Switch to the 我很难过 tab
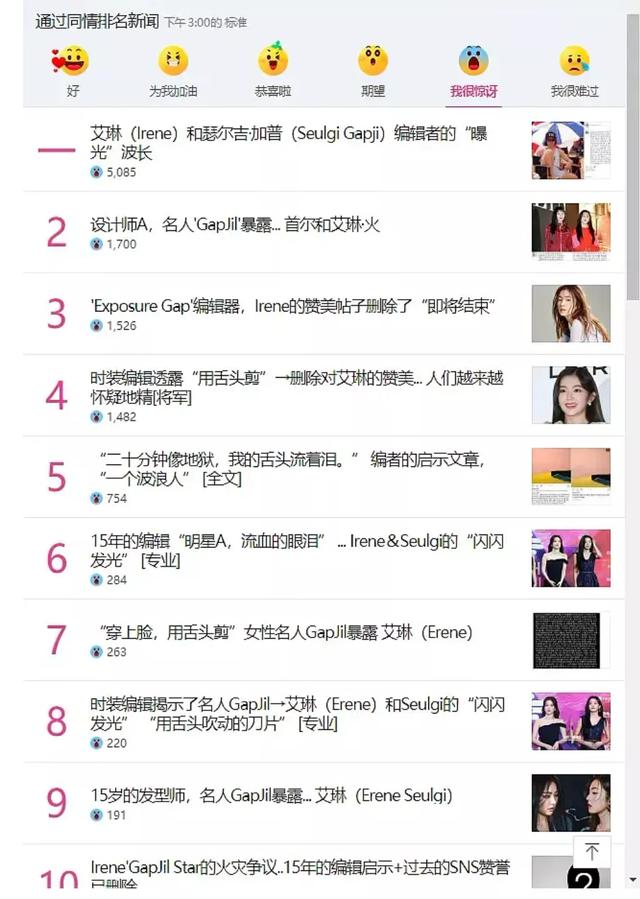 (574, 71)
